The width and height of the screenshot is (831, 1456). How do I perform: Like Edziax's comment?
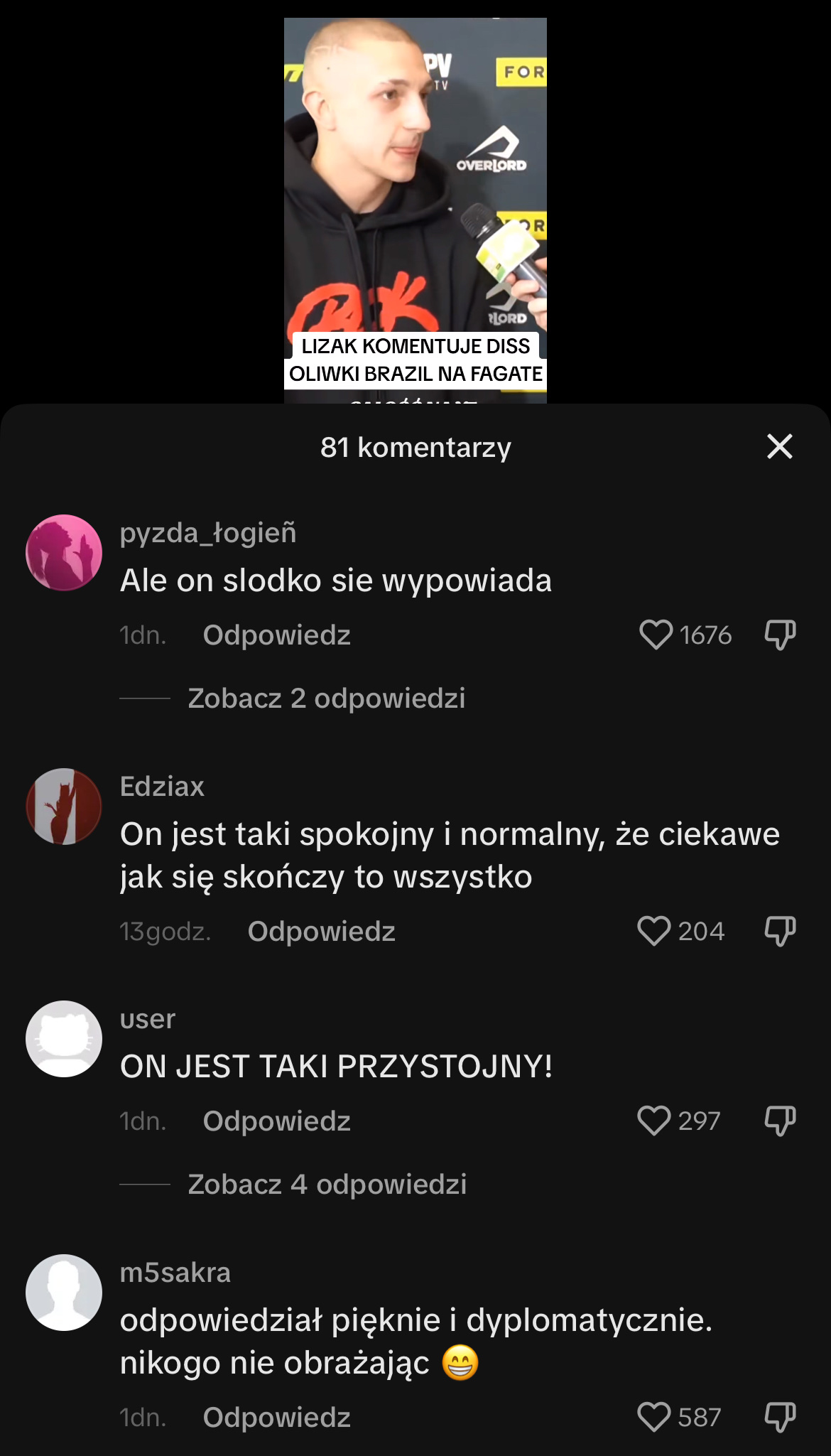pos(654,931)
